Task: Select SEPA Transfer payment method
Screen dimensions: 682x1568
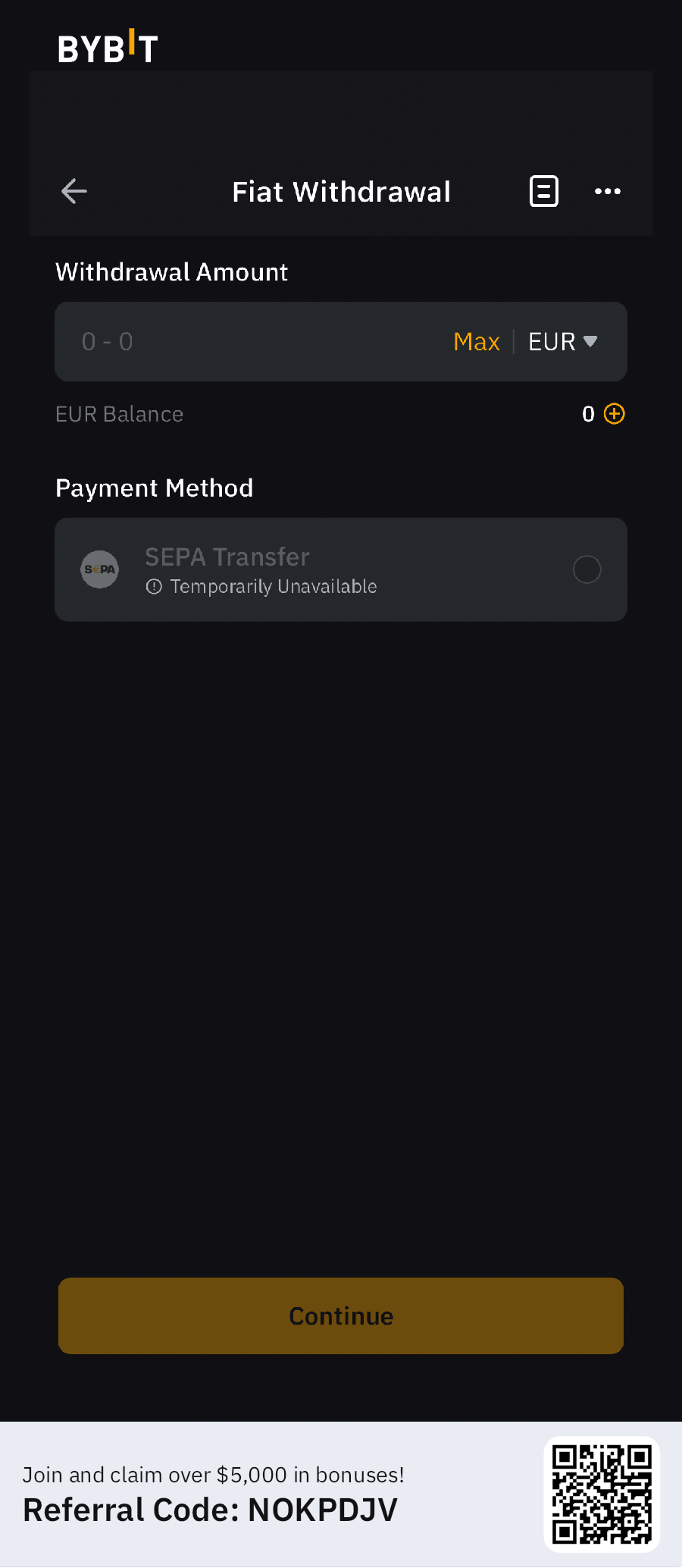Action: coord(587,569)
